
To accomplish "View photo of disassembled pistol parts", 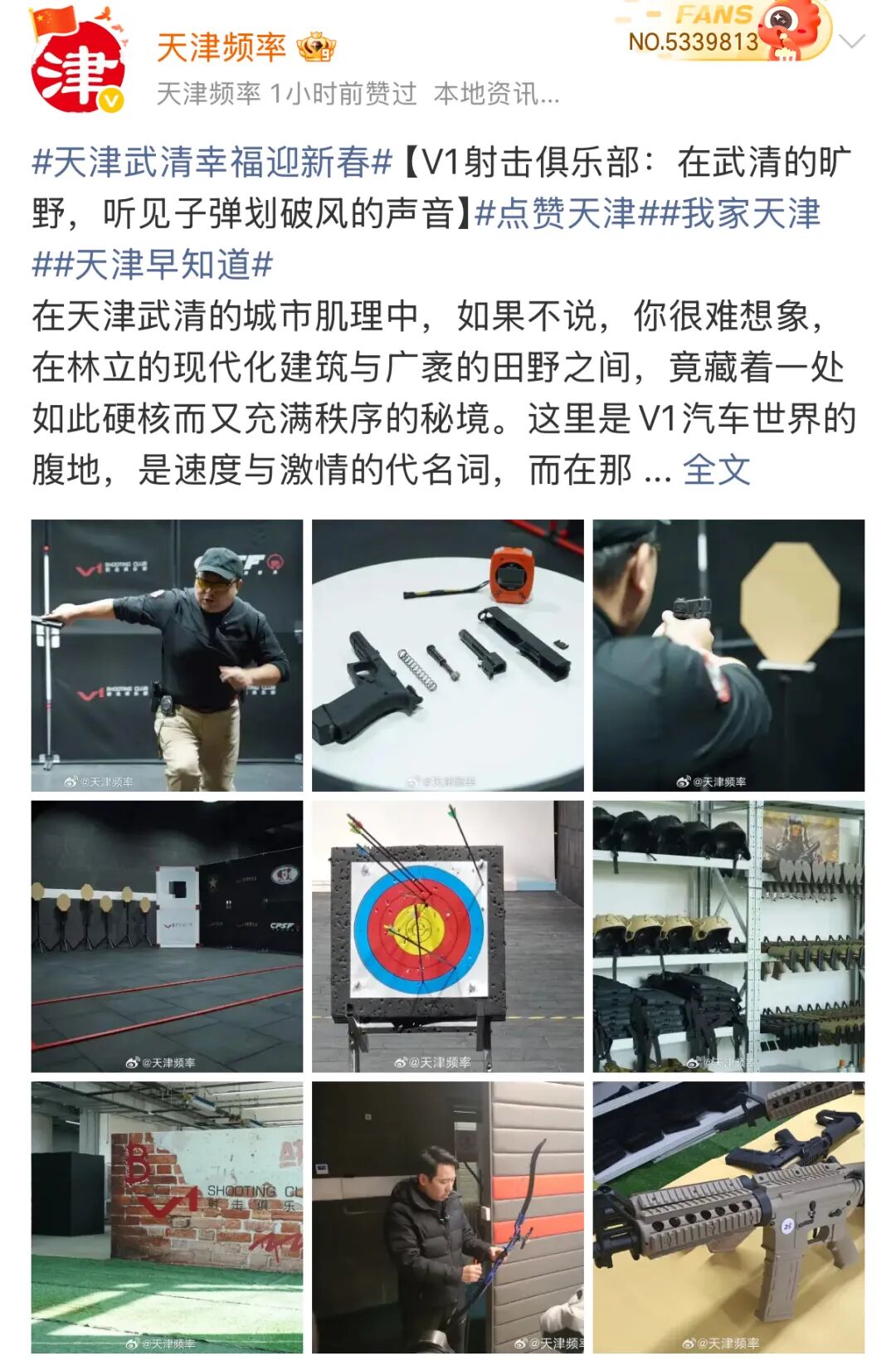I will coord(447,655).
